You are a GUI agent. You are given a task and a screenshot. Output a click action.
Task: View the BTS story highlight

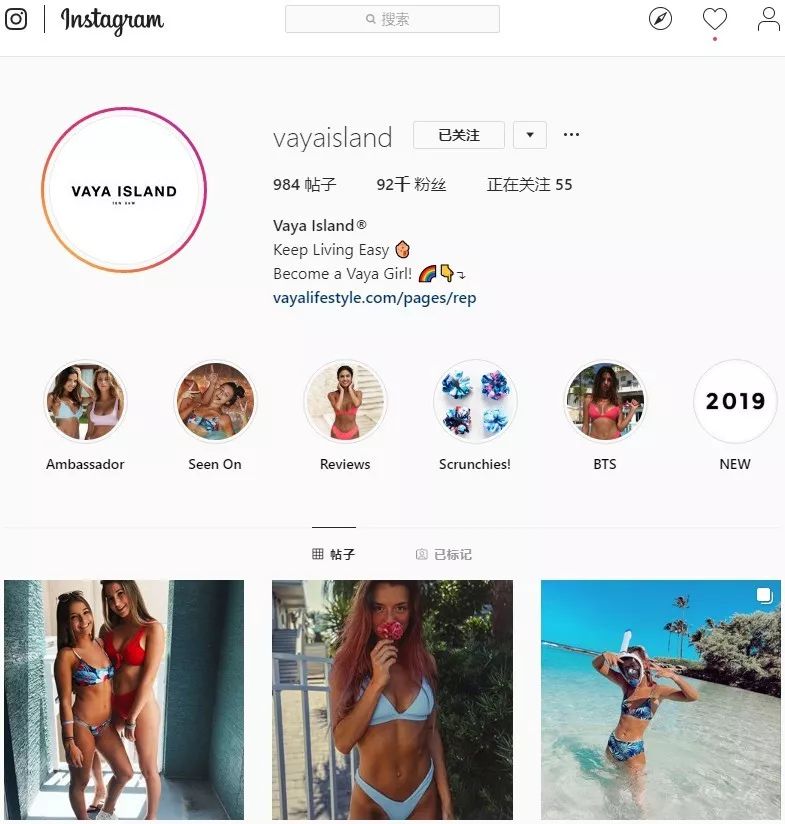tap(605, 402)
